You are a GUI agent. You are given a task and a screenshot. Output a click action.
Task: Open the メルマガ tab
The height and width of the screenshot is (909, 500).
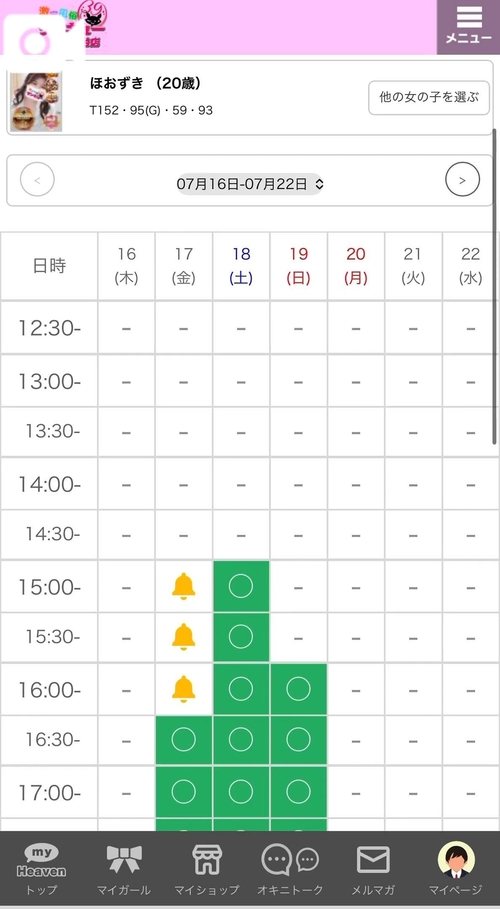point(373,869)
